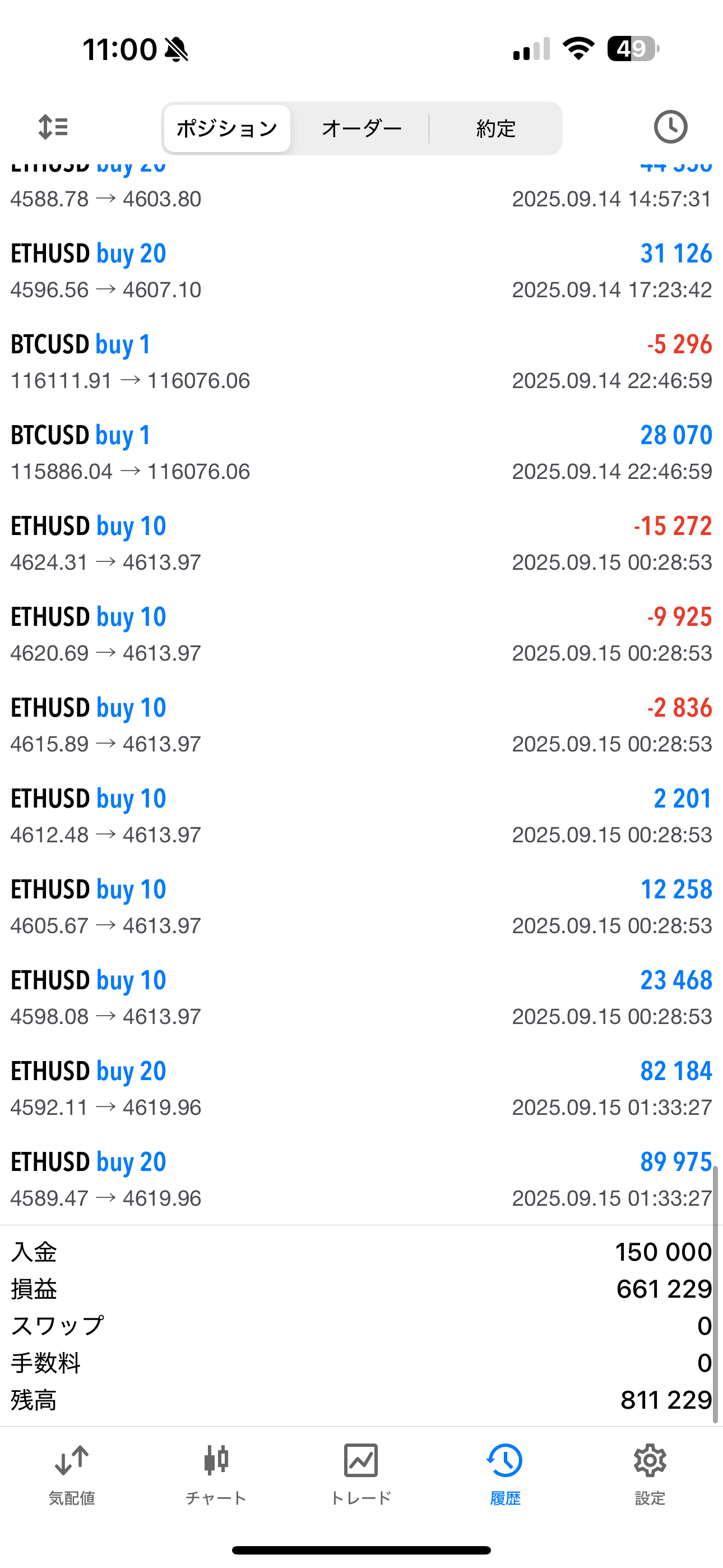
Task: Open the sort options icon
Action: point(53,127)
